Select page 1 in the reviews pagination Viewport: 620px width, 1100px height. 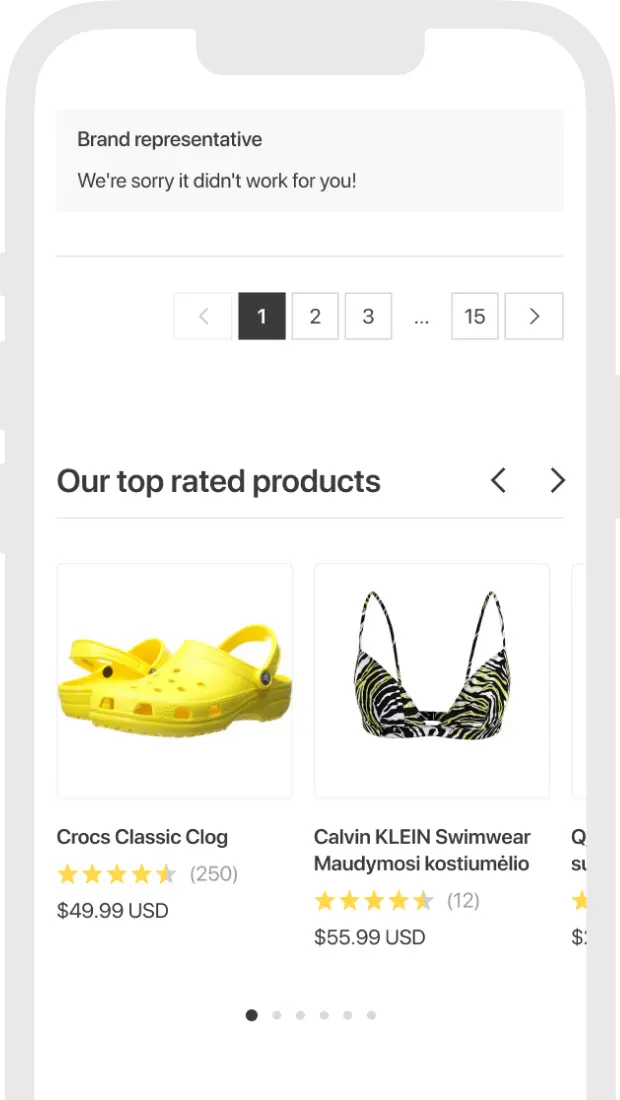[262, 316]
